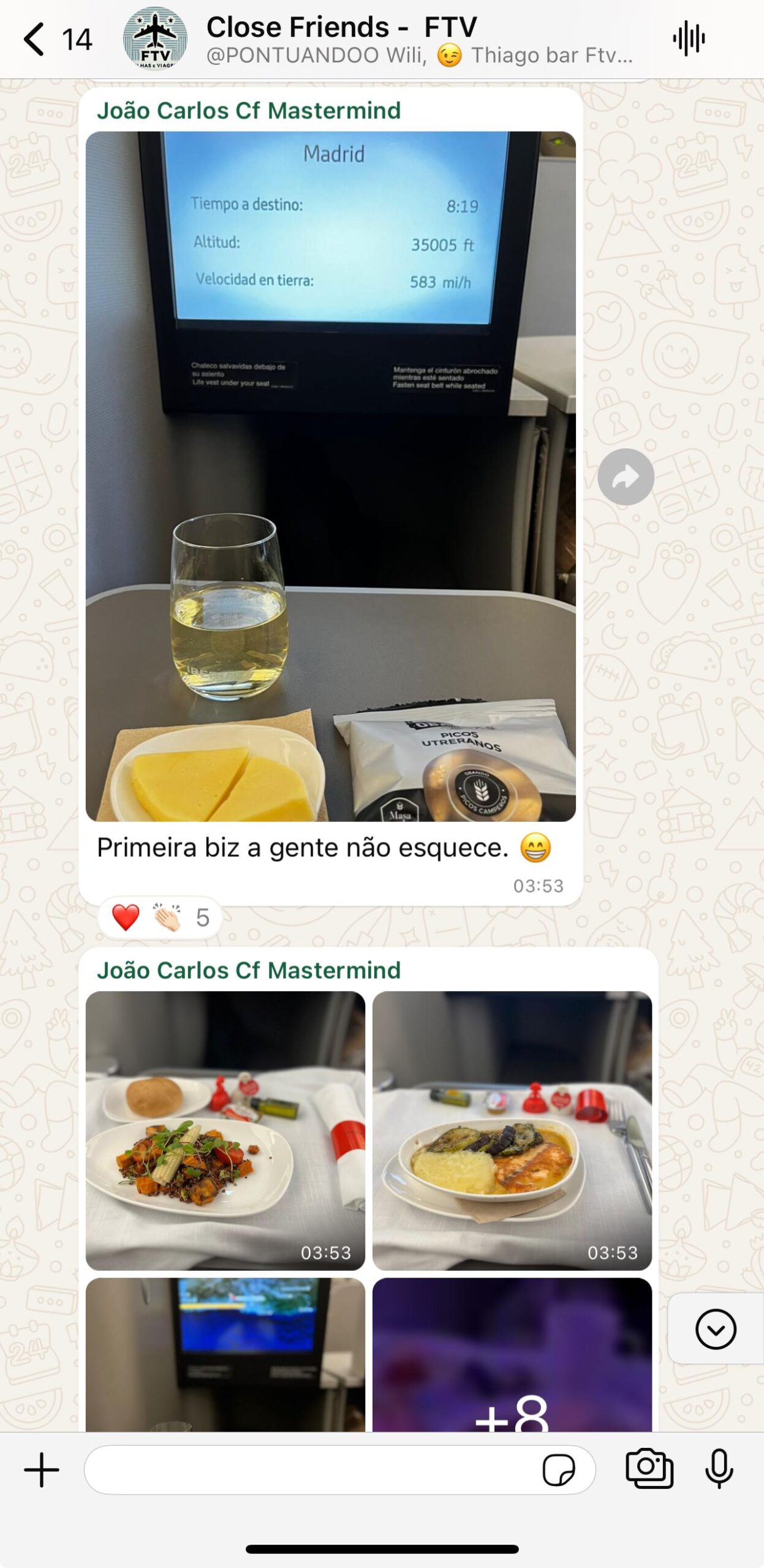Open the salmon and mash meal photo

(x=512, y=1130)
